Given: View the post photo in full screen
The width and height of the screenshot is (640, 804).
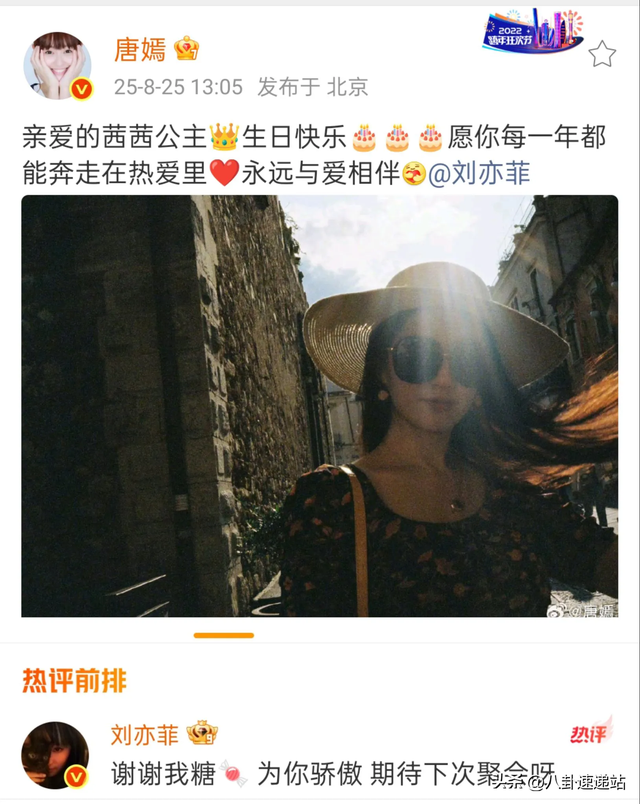Looking at the screenshot, I should coord(320,405).
